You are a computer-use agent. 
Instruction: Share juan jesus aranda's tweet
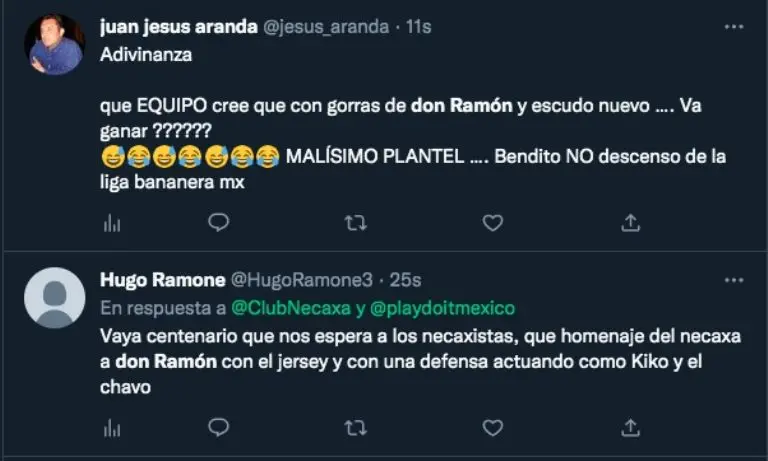click(630, 223)
